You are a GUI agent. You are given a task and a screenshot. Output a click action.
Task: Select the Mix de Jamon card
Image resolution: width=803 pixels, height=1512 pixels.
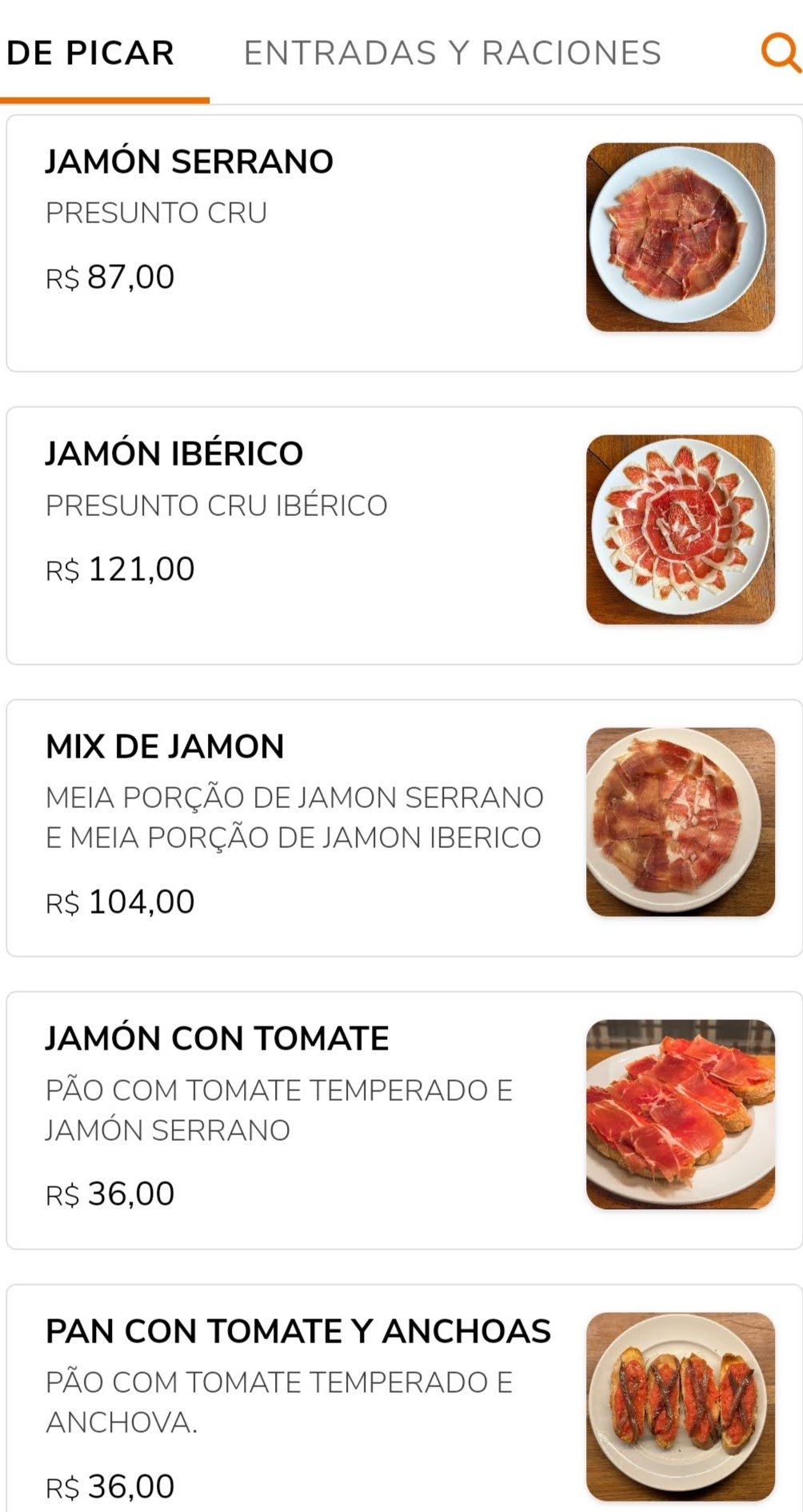pyautogui.click(x=404, y=828)
